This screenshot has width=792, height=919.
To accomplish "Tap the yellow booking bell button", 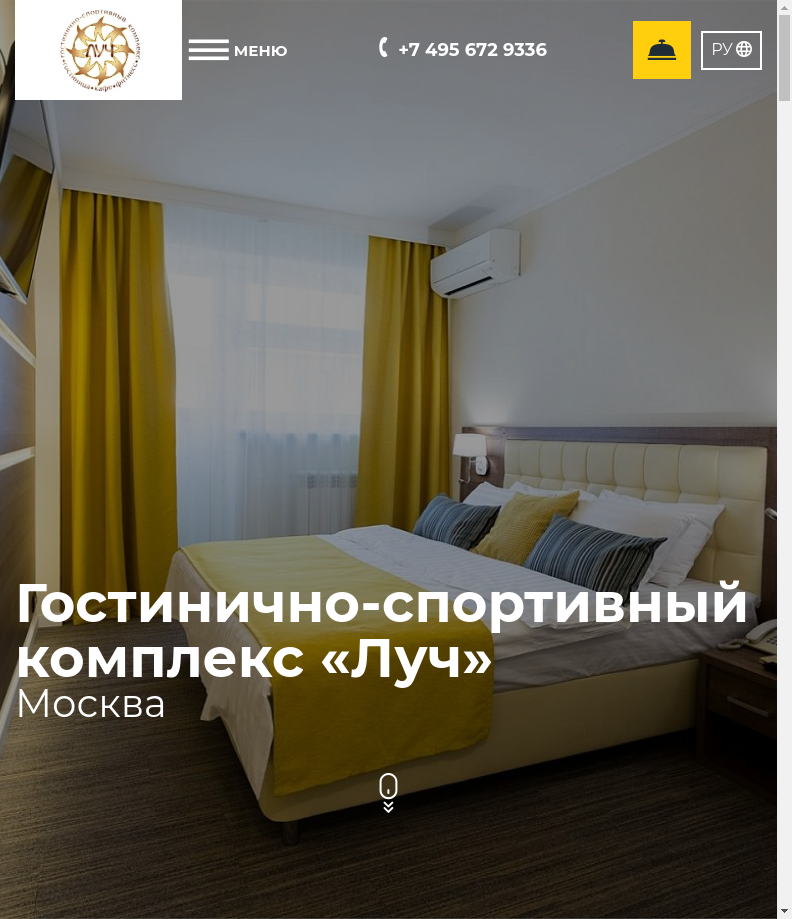I will pos(661,50).
